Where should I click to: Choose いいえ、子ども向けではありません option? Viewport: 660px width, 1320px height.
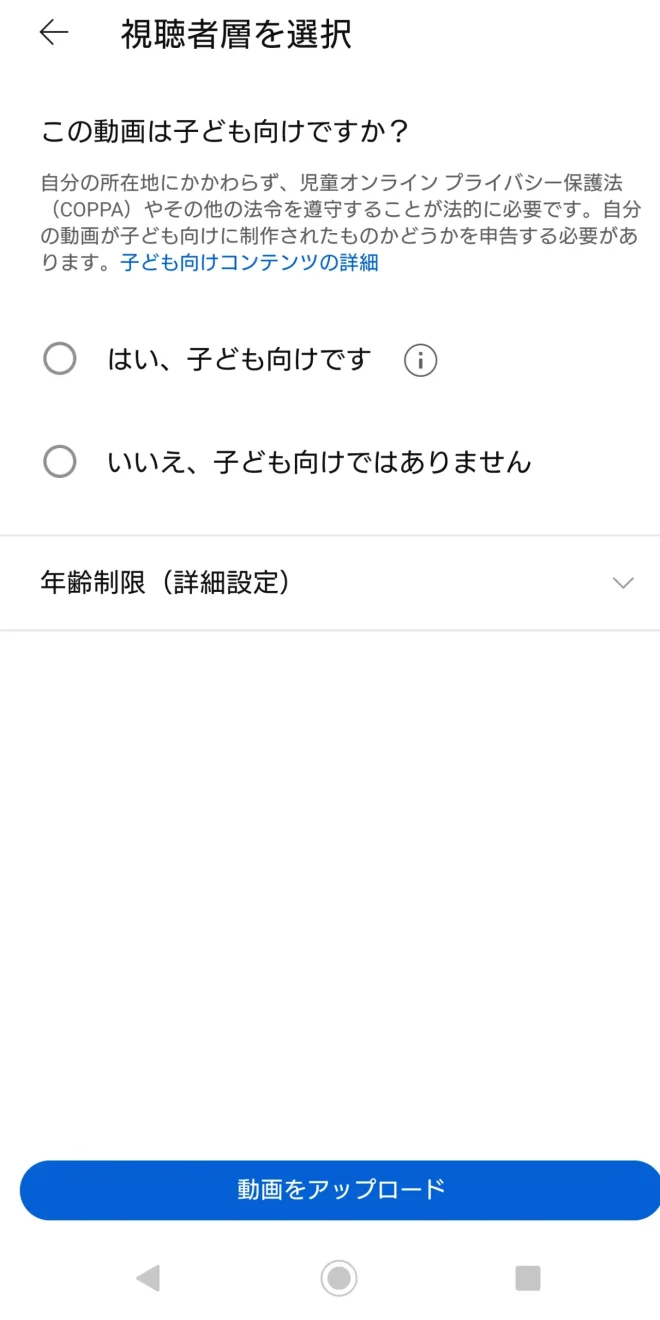click(x=60, y=461)
